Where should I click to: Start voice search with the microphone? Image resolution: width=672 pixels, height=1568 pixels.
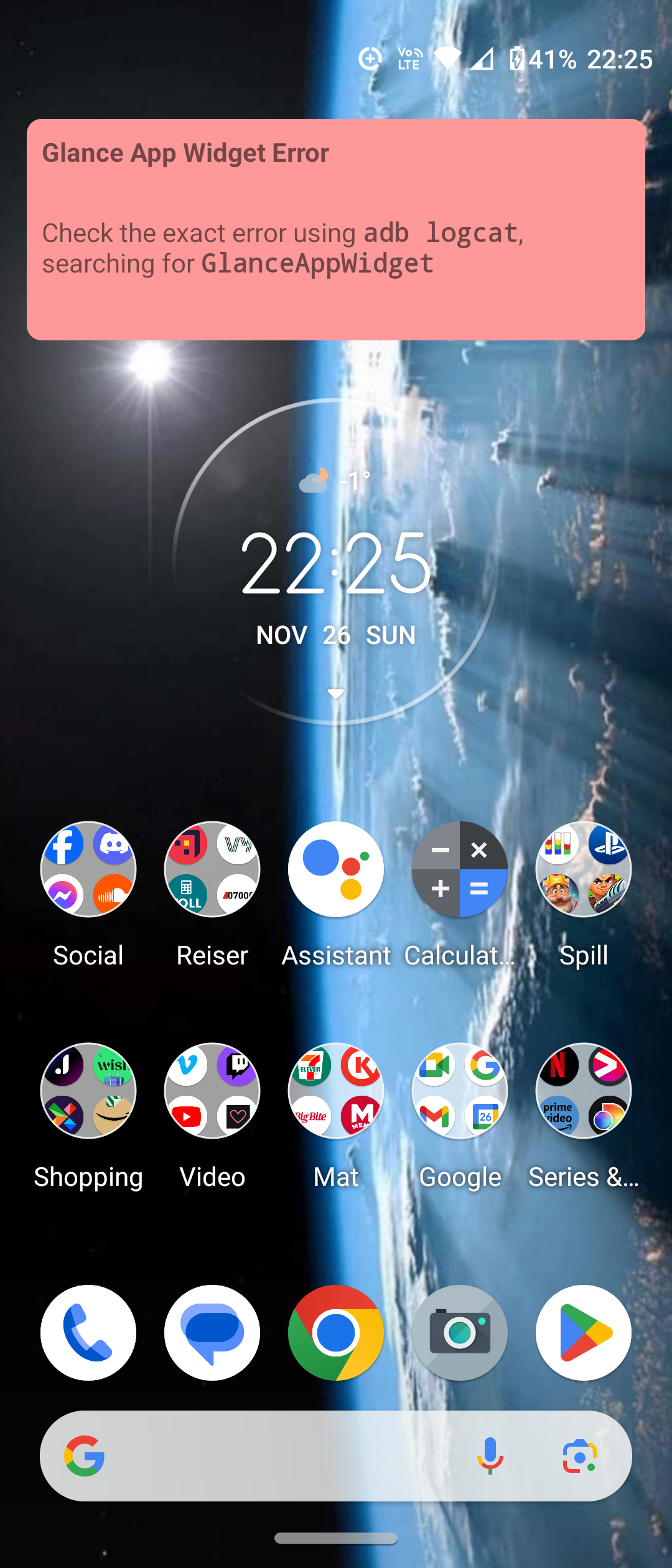coord(490,1456)
